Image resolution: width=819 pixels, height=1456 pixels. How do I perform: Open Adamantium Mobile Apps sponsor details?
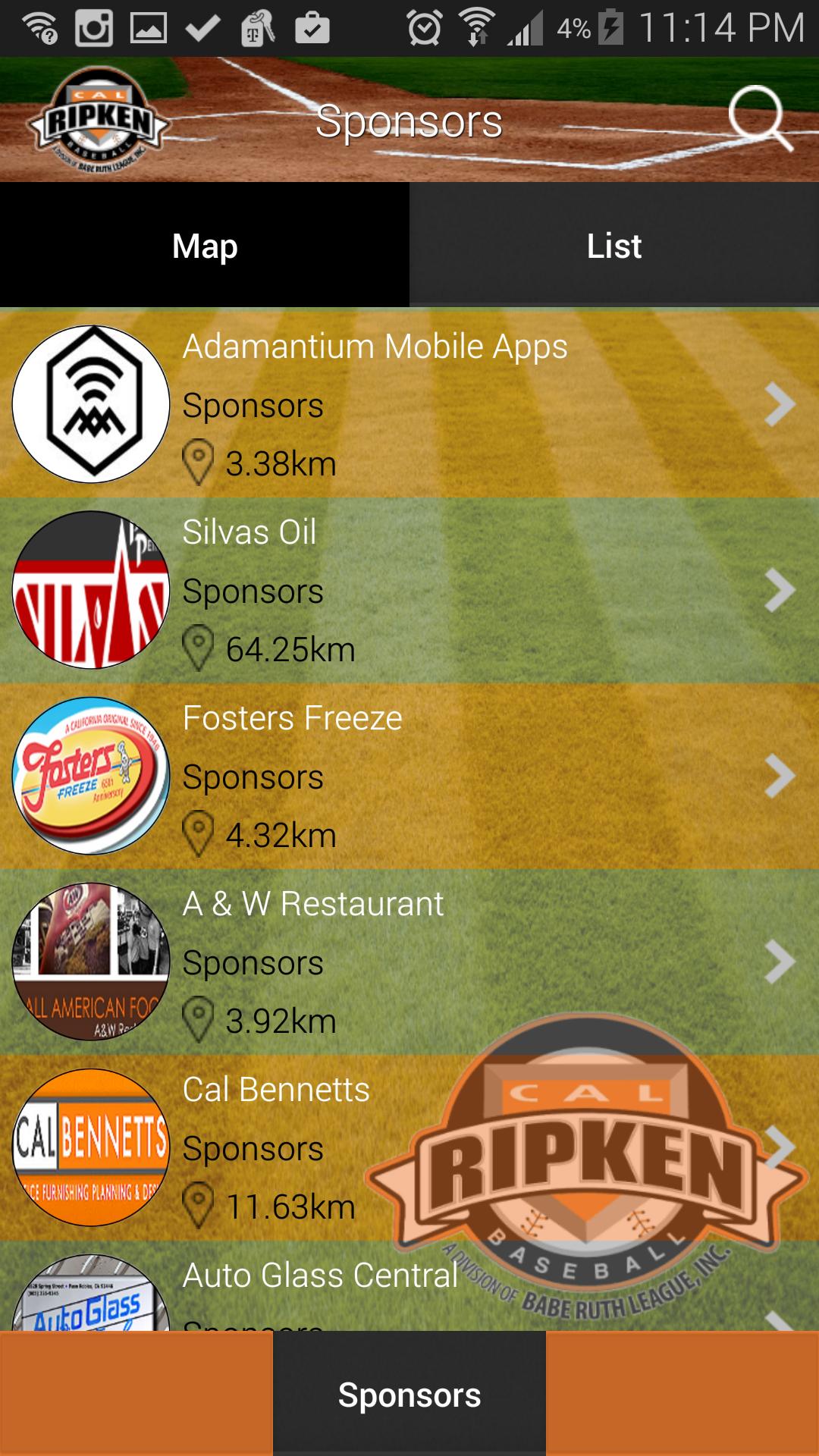[x=409, y=403]
